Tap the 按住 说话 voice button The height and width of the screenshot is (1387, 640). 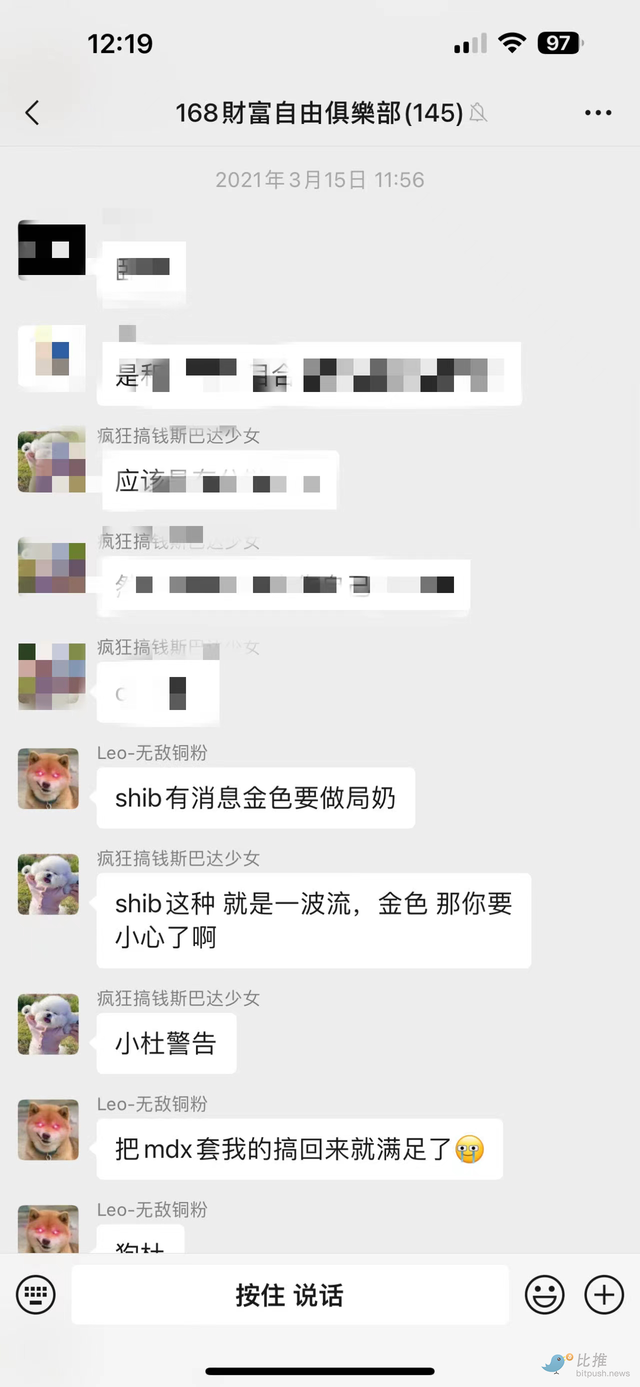point(290,1296)
